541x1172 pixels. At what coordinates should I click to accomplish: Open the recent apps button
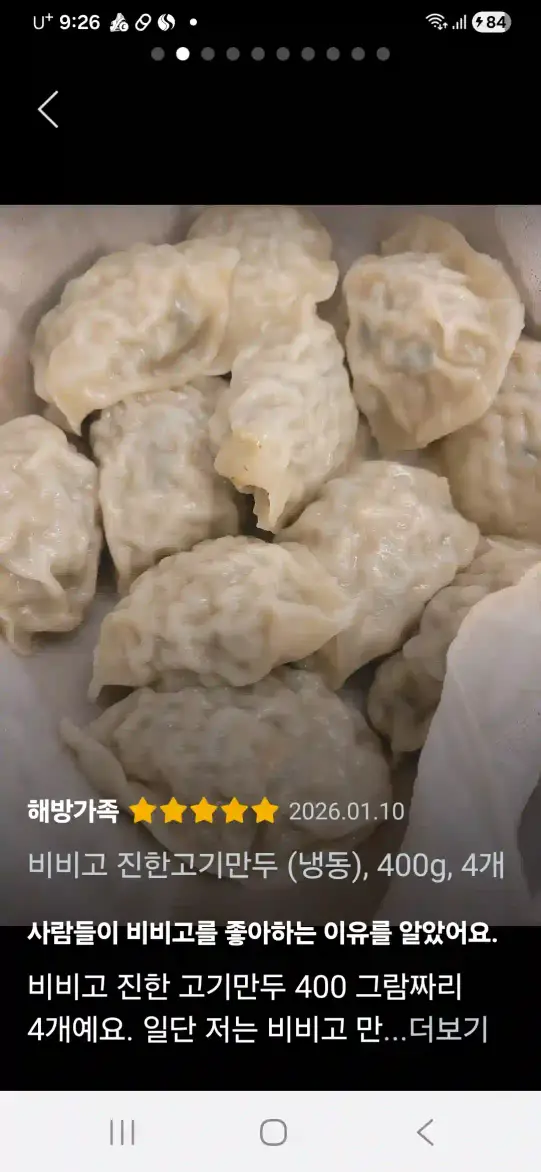click(x=122, y=1132)
